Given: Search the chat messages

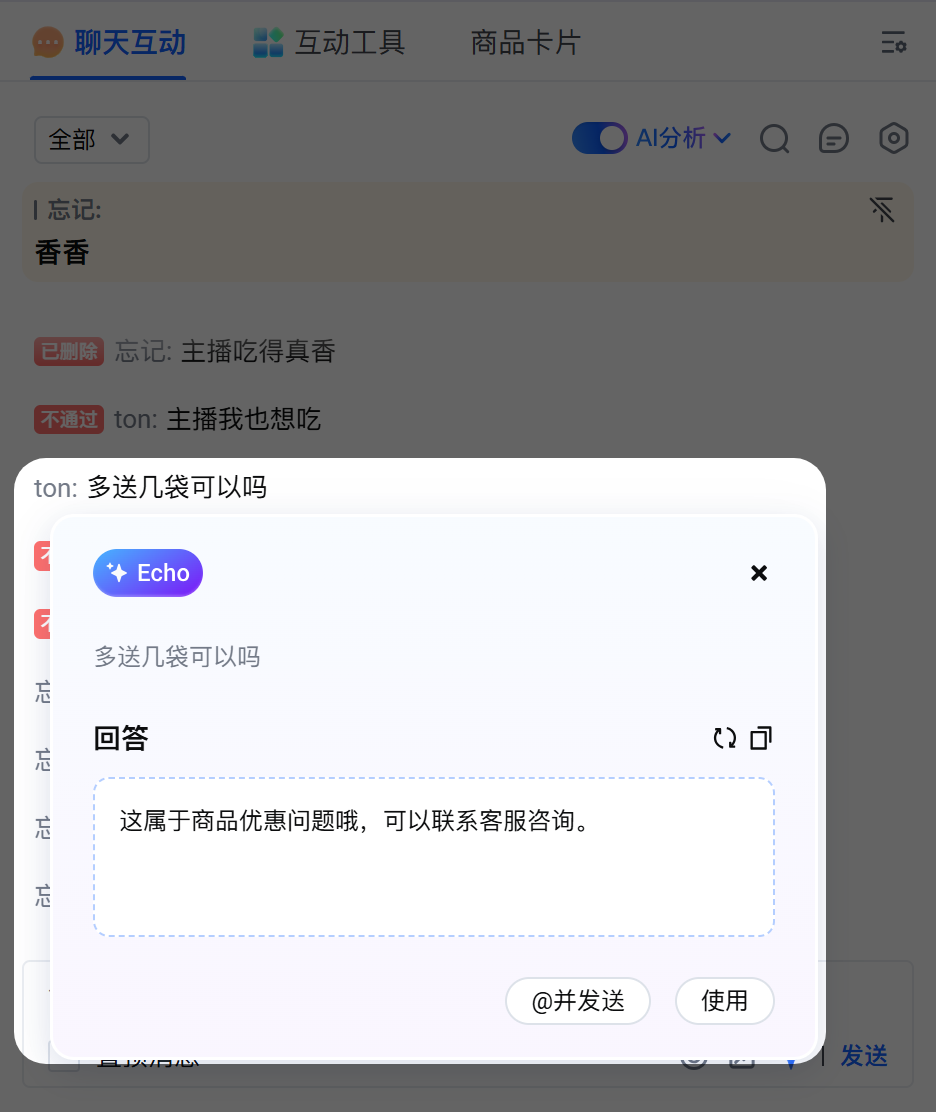Looking at the screenshot, I should pos(775,139).
